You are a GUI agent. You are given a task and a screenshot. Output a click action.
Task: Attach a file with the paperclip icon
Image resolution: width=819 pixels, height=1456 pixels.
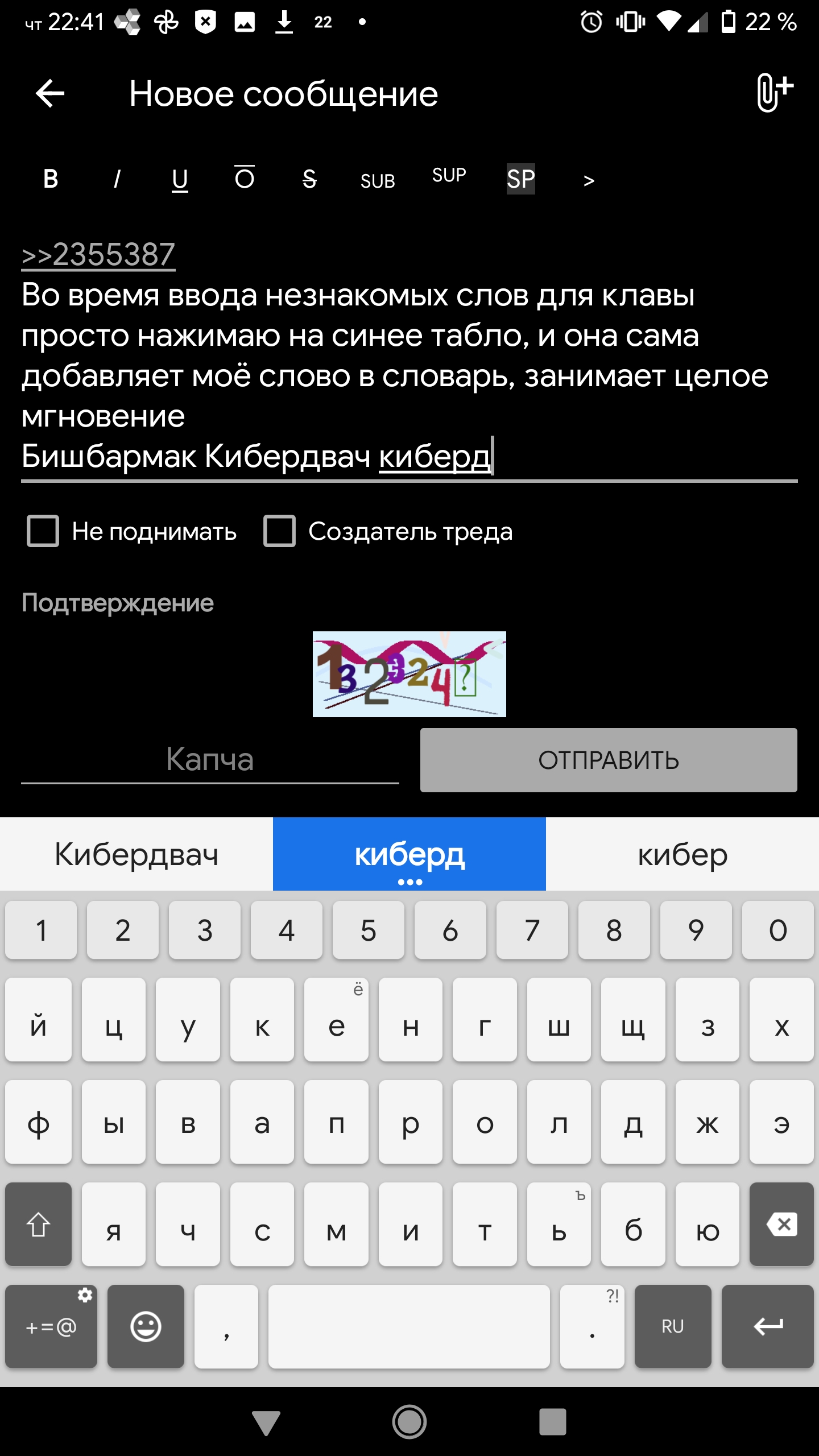point(773,93)
